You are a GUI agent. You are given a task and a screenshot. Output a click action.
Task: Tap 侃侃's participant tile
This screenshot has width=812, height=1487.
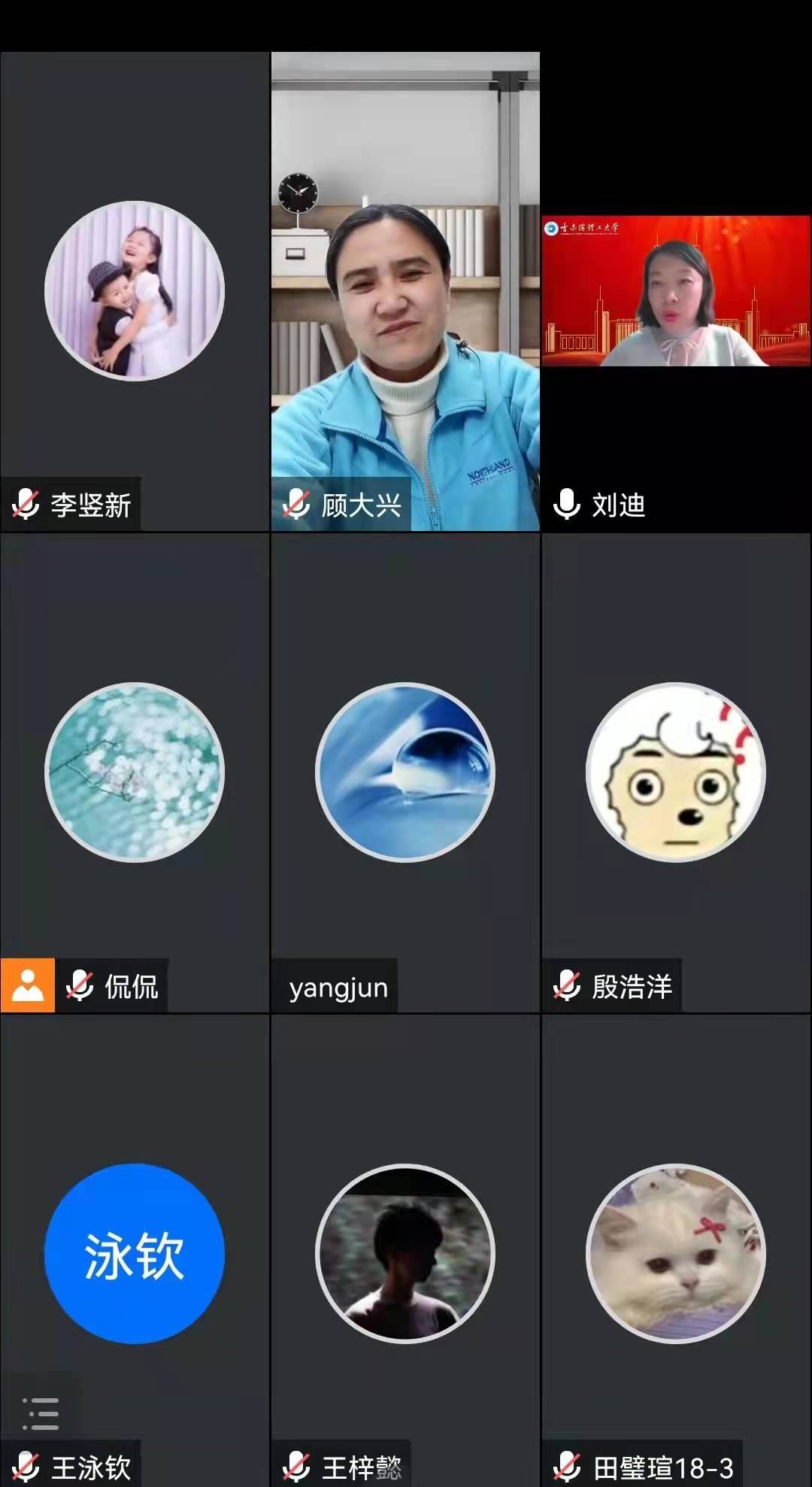pyautogui.click(x=135, y=772)
